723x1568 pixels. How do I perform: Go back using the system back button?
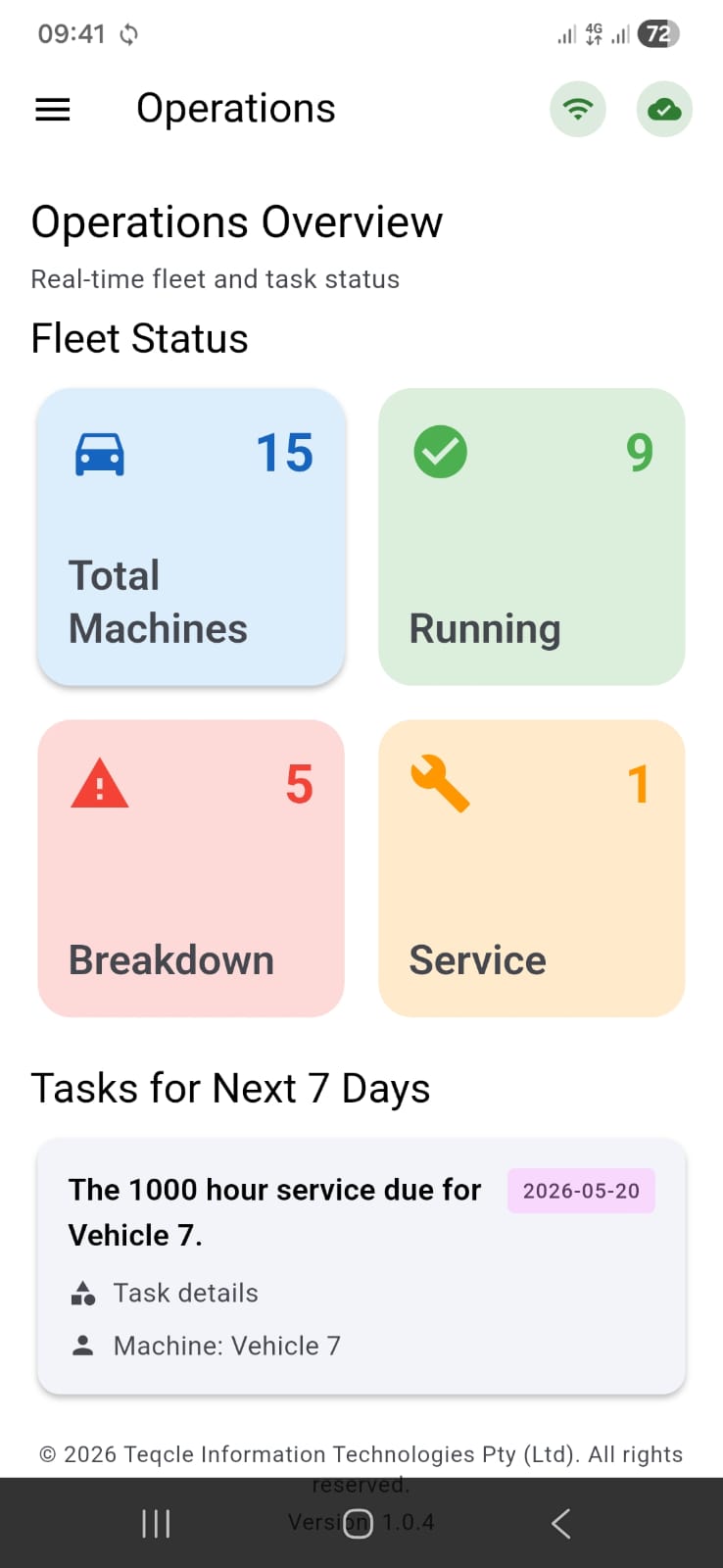click(x=560, y=1523)
